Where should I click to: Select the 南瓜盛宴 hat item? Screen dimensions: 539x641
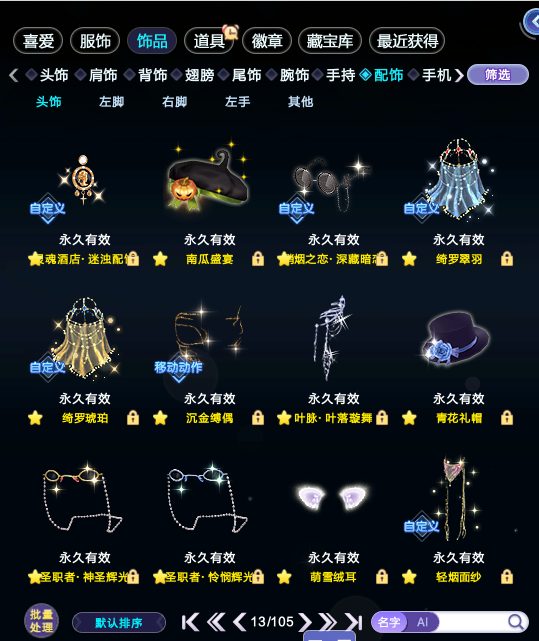[x=209, y=180]
